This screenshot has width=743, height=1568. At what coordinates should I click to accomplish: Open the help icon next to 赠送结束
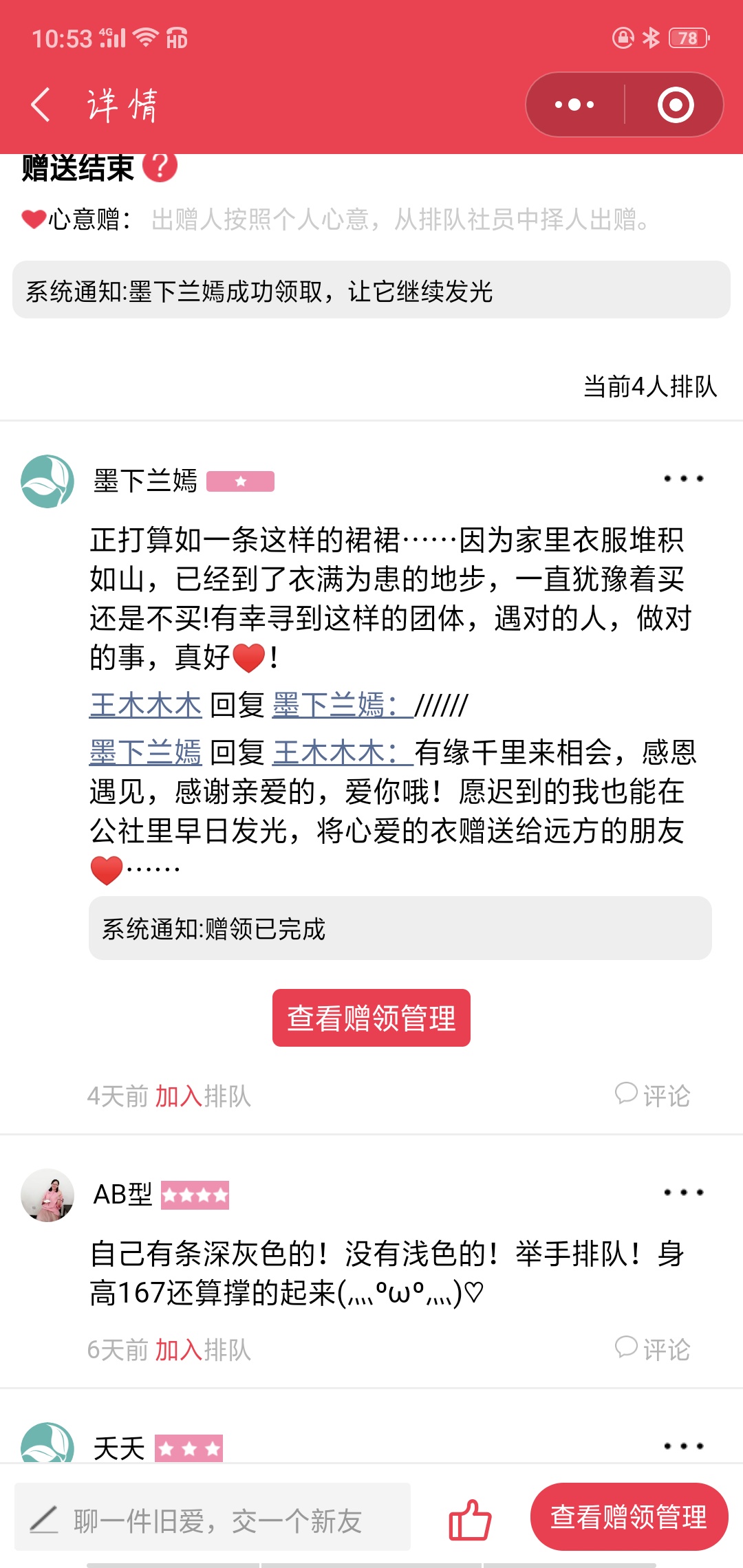point(160,166)
